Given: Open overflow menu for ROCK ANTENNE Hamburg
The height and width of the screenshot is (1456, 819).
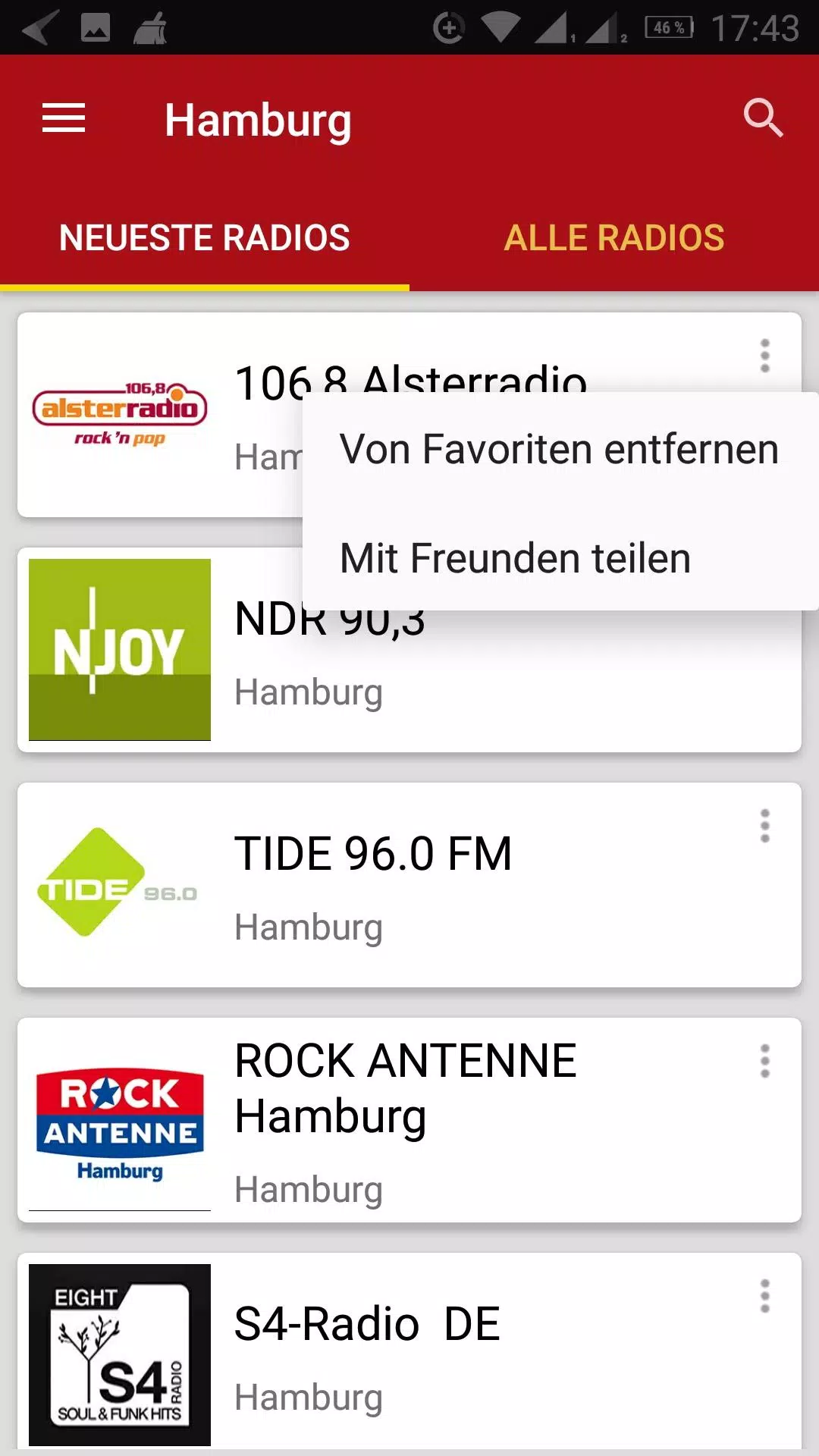Looking at the screenshot, I should 765,1061.
